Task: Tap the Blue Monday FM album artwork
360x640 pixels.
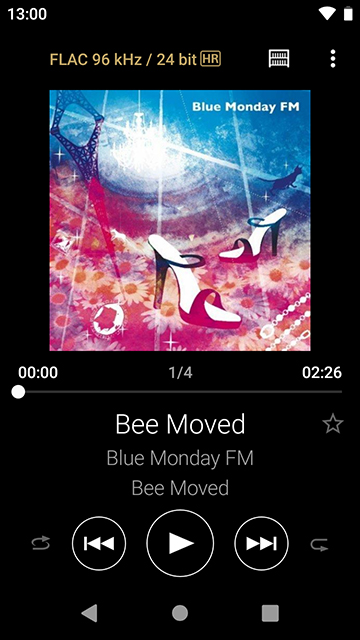Action: coord(180,220)
